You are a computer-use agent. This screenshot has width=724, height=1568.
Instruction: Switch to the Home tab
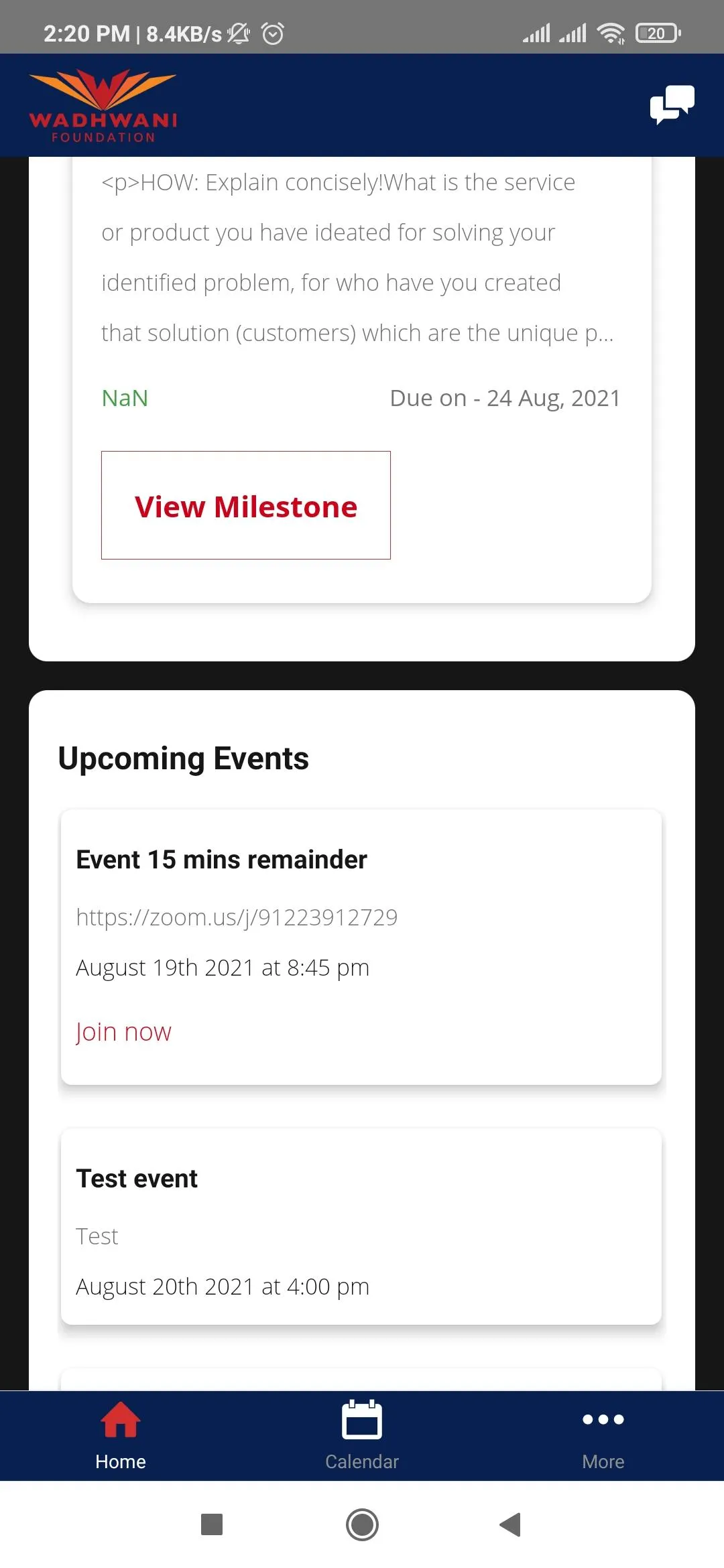click(x=121, y=1435)
